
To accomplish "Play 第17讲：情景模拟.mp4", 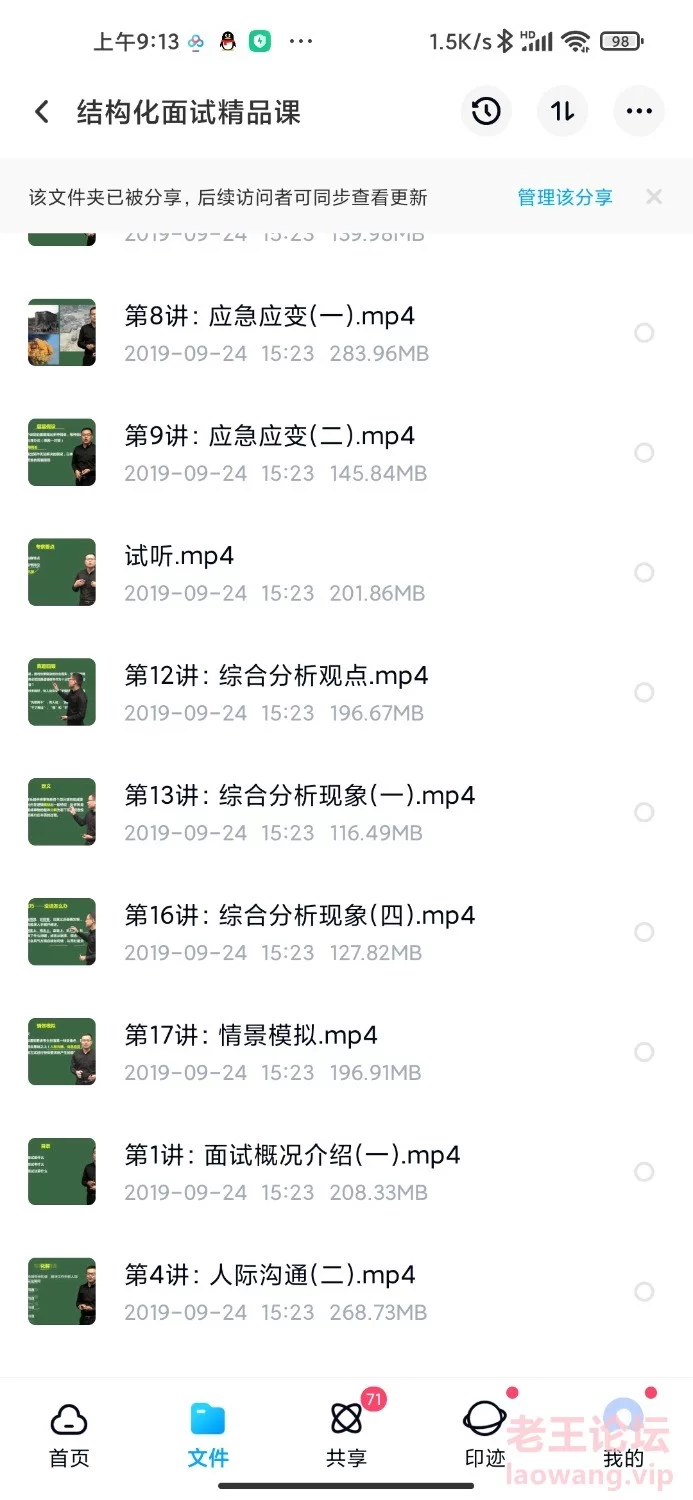I will [x=346, y=1052].
